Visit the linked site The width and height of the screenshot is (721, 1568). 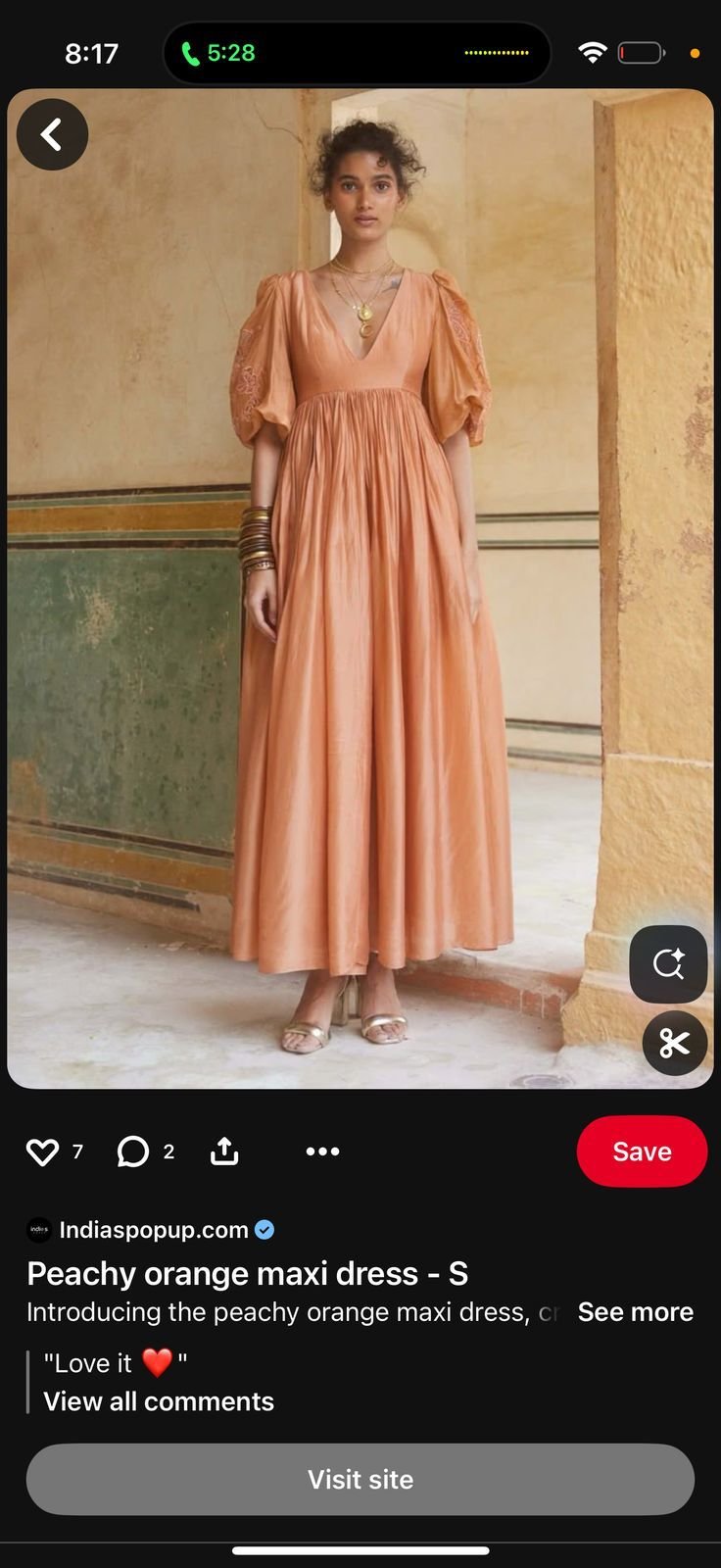point(360,1479)
